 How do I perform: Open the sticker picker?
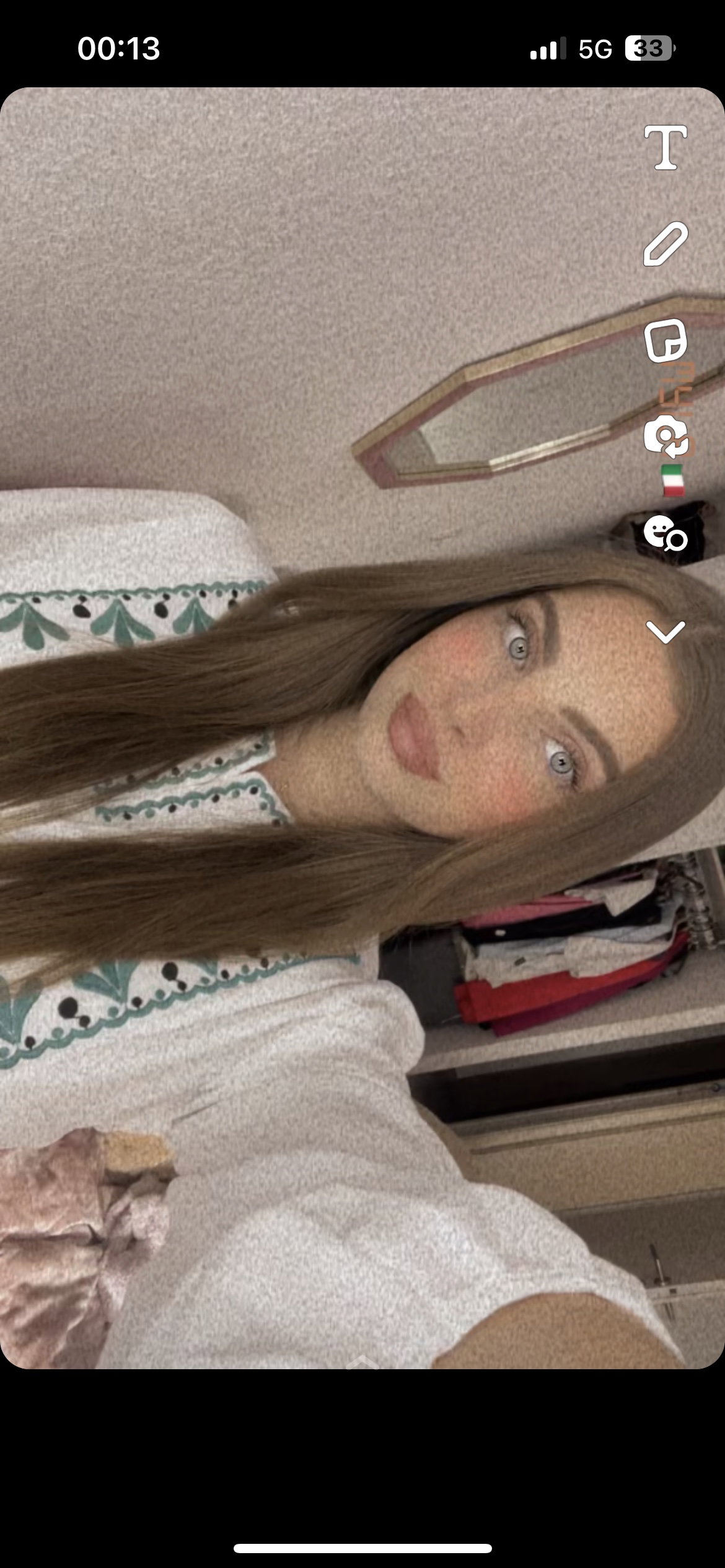[666, 340]
